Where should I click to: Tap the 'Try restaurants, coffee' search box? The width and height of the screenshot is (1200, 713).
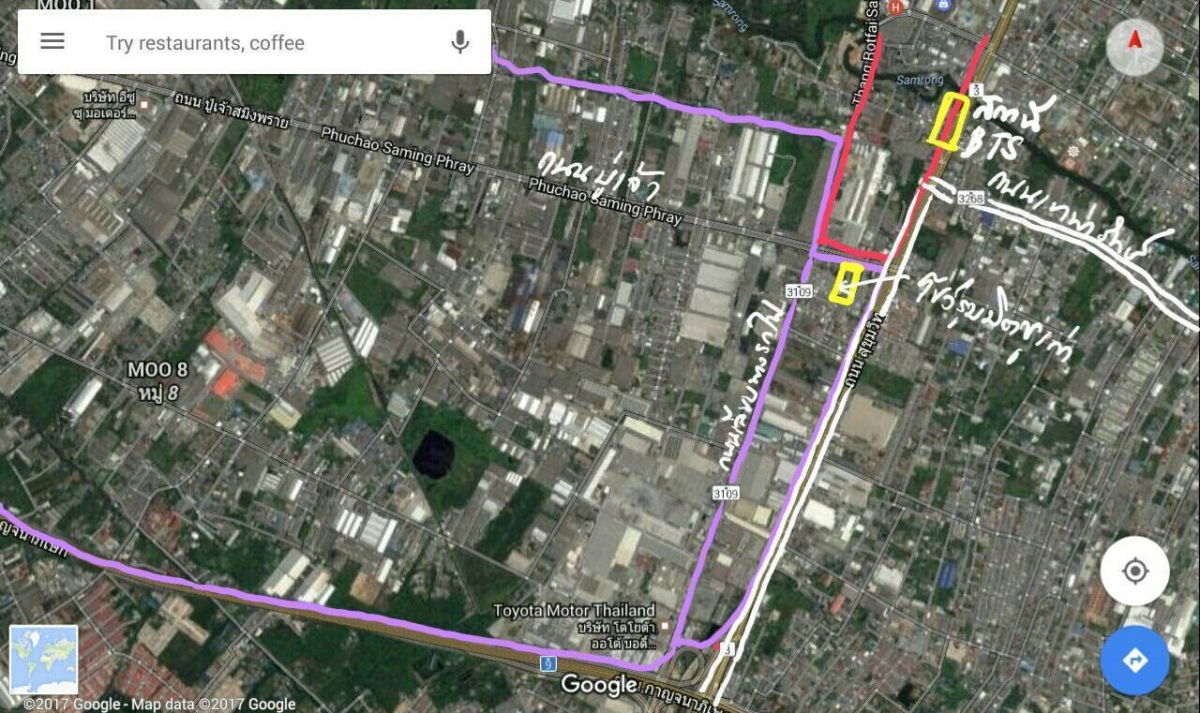tap(260, 43)
